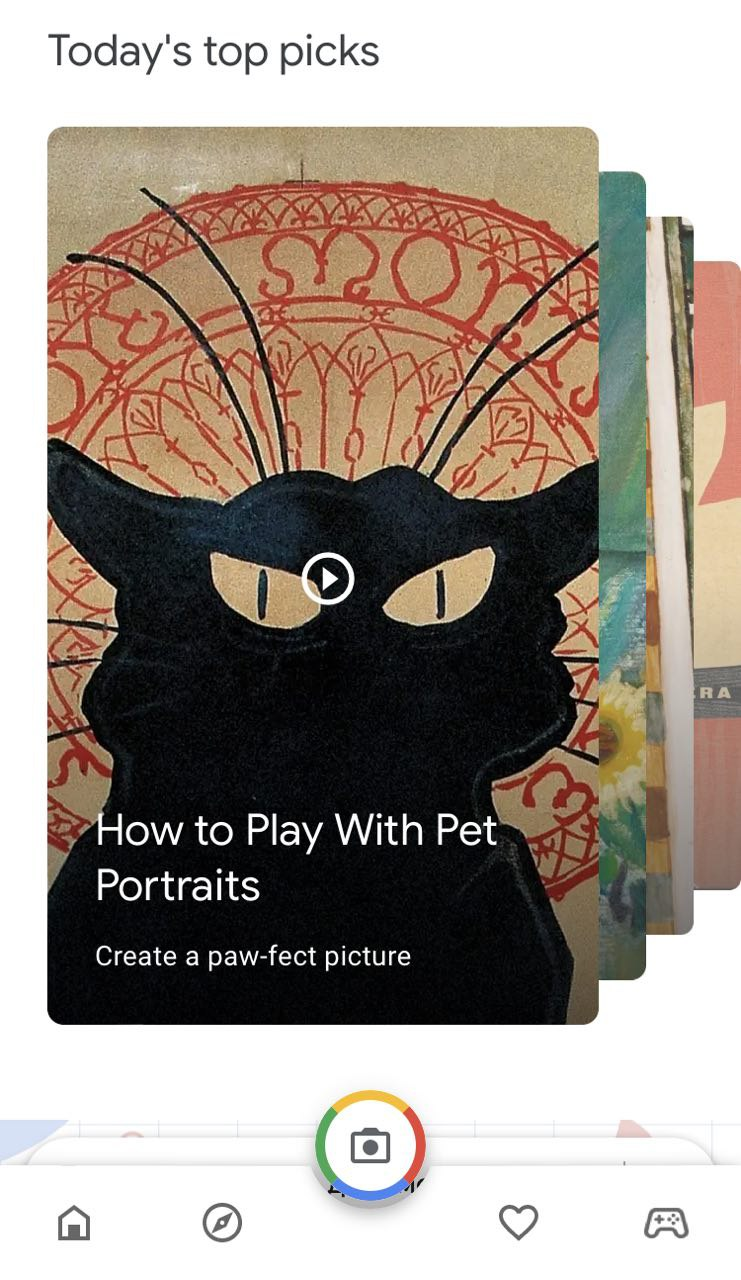Switch to the Play games tab
This screenshot has height=1280, width=741.
[666, 1222]
